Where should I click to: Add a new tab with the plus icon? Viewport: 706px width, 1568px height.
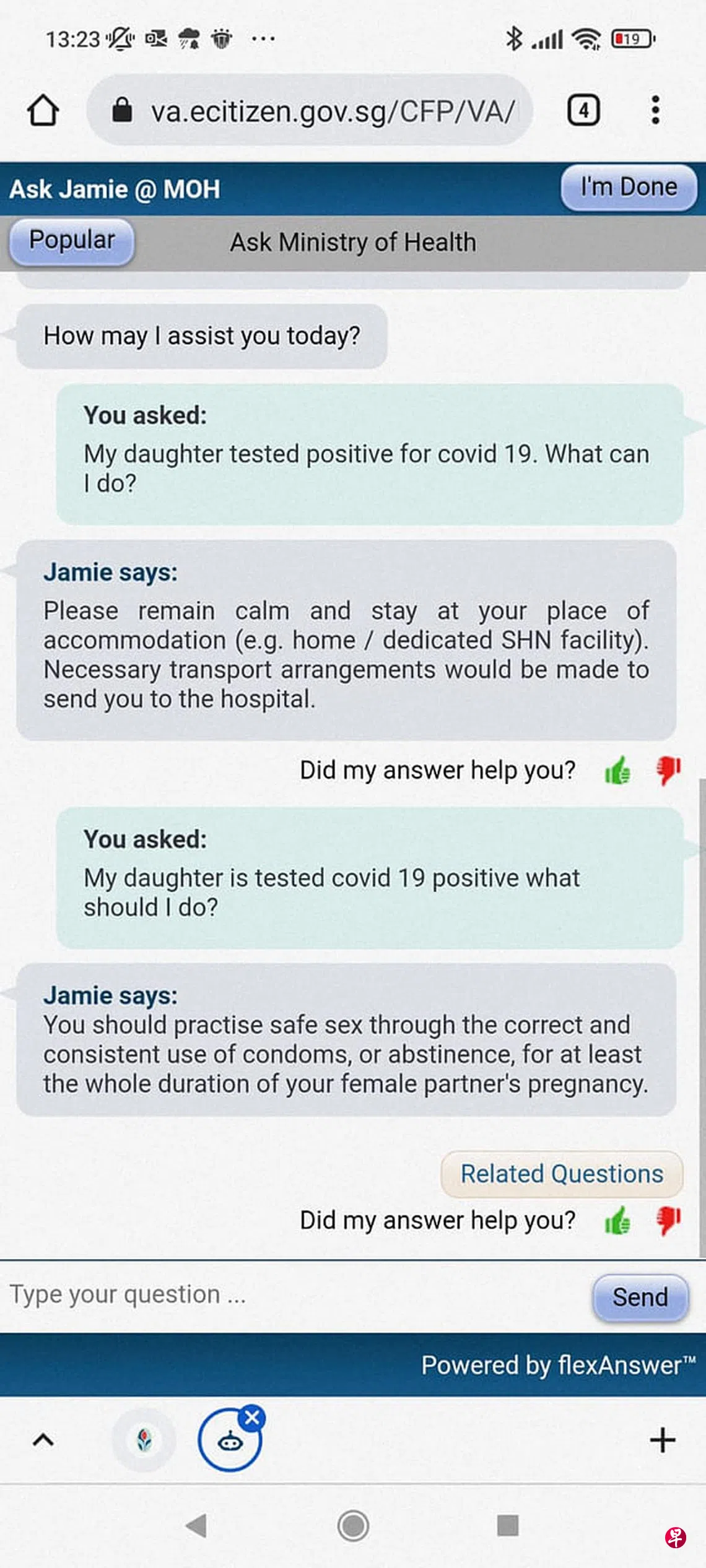coord(662,1440)
